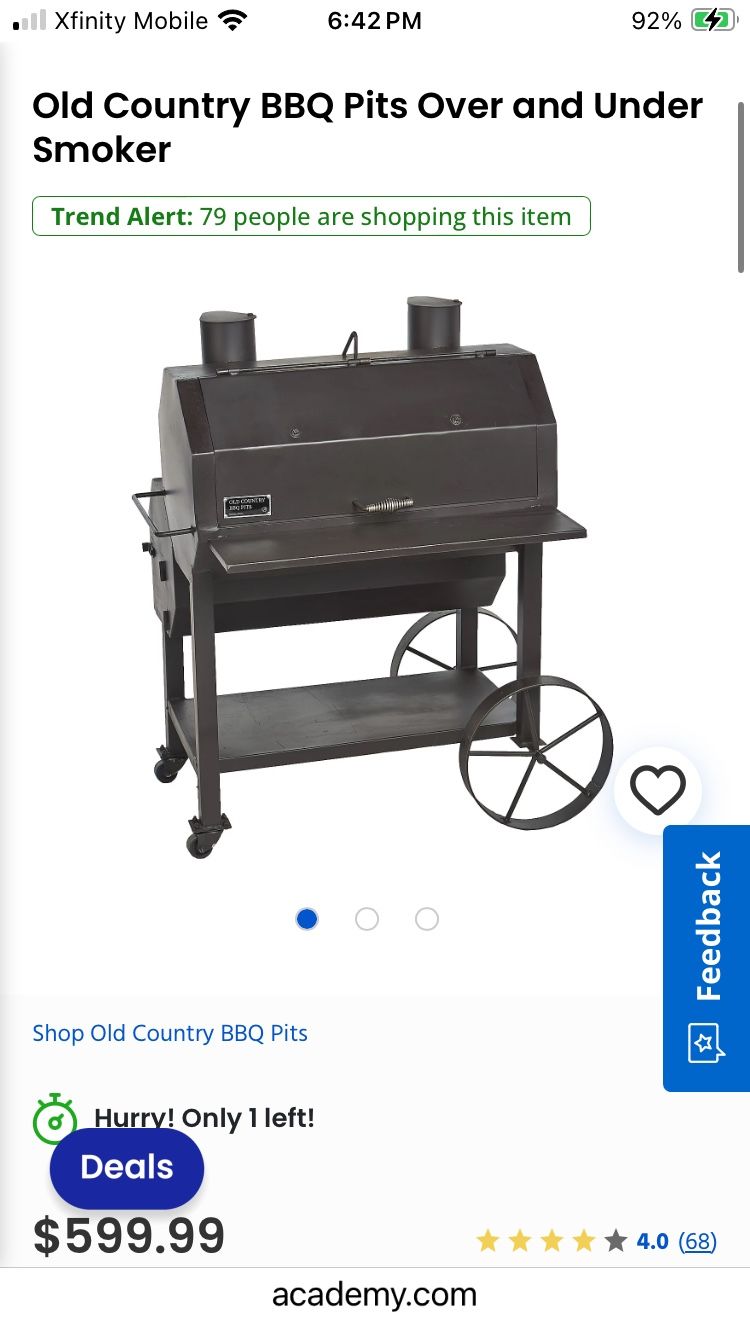The height and width of the screenshot is (1334, 750).
Task: Open the Feedback side tab
Action: coord(706,958)
